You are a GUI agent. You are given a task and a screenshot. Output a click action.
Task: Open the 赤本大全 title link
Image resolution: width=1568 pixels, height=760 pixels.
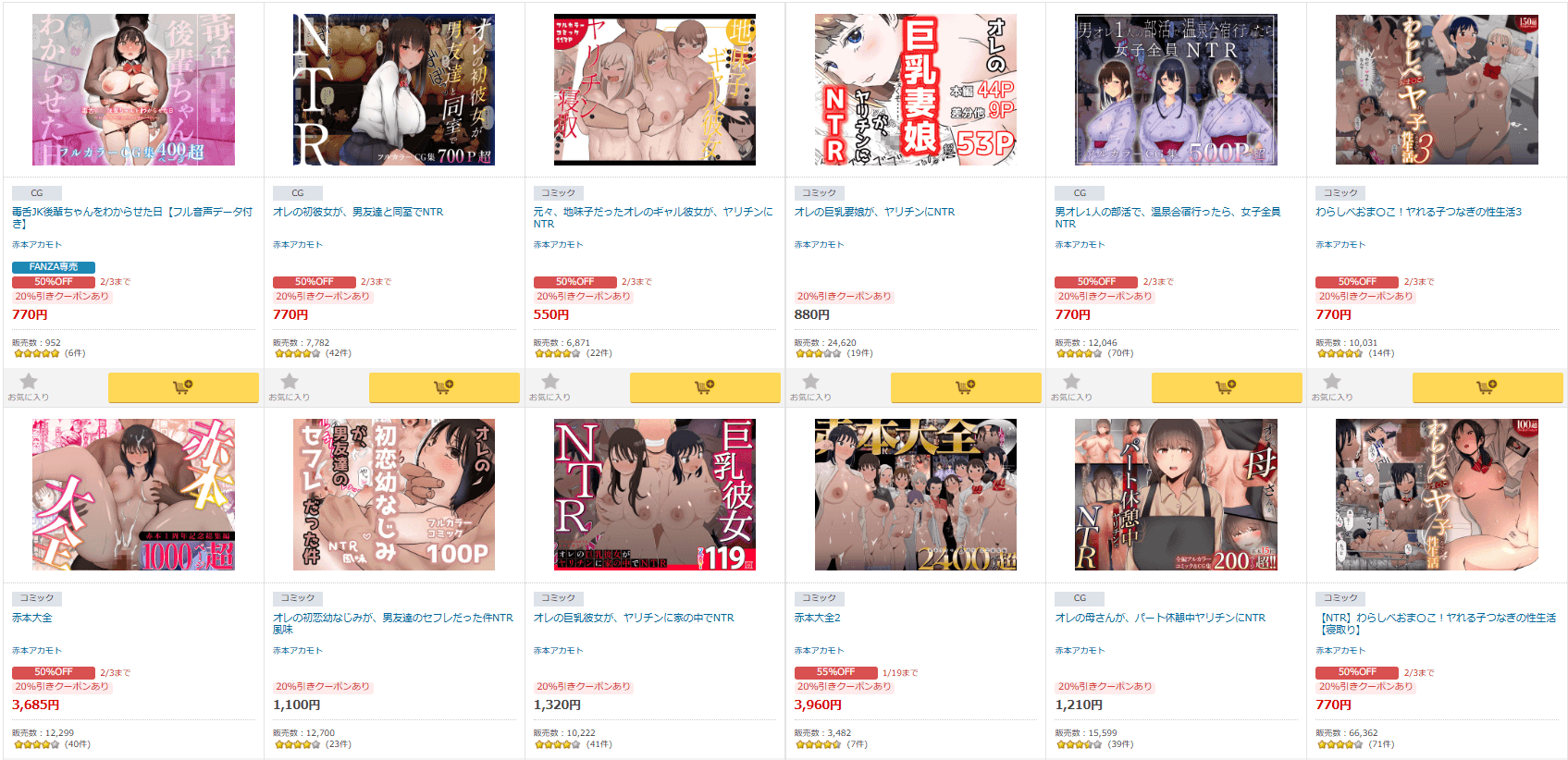(x=32, y=618)
